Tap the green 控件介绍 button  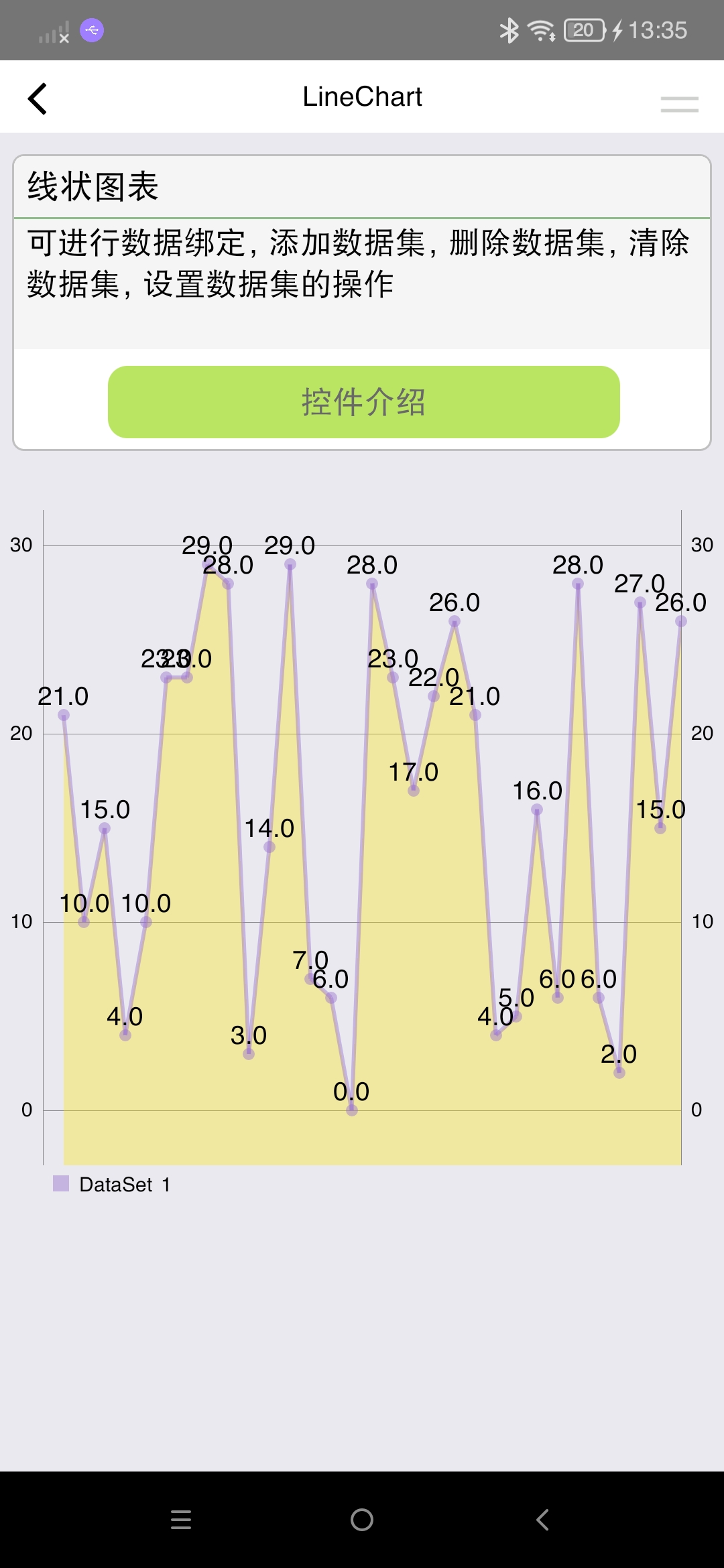364,402
